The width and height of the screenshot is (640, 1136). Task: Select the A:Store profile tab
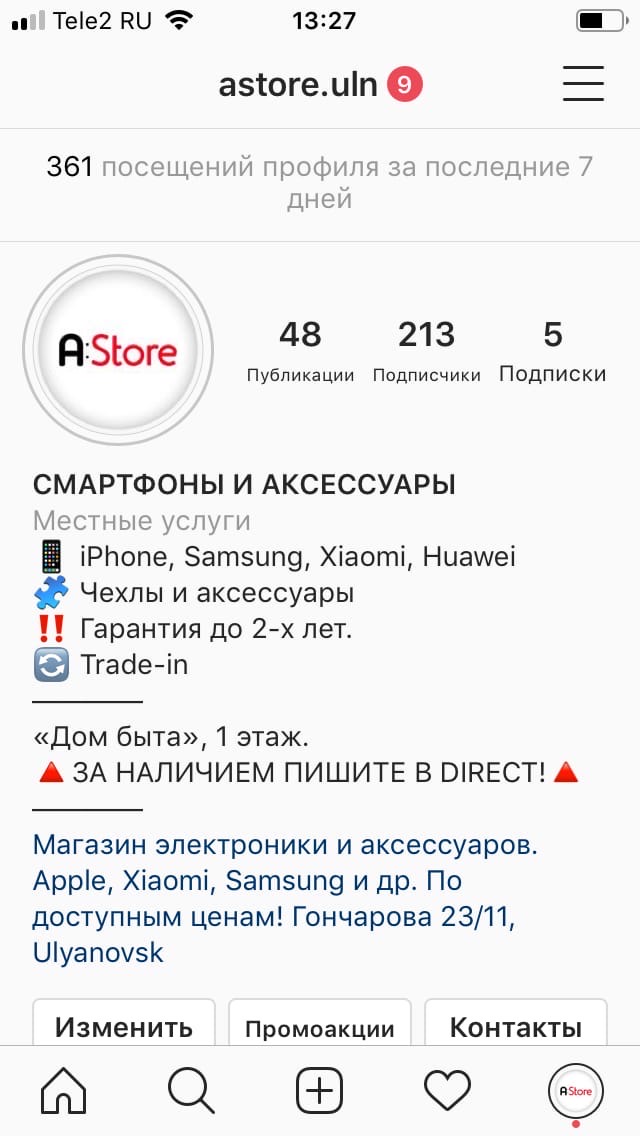point(576,1090)
